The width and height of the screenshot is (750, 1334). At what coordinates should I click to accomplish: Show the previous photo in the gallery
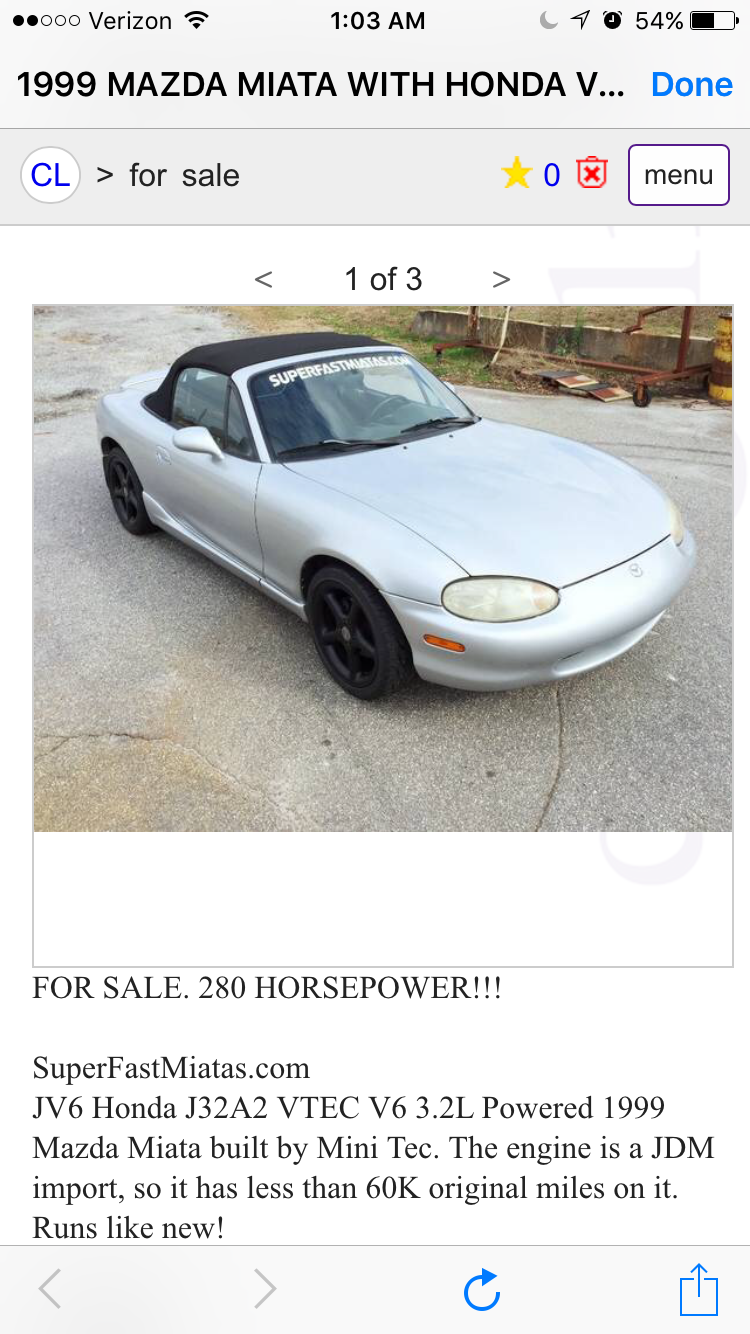[x=264, y=279]
